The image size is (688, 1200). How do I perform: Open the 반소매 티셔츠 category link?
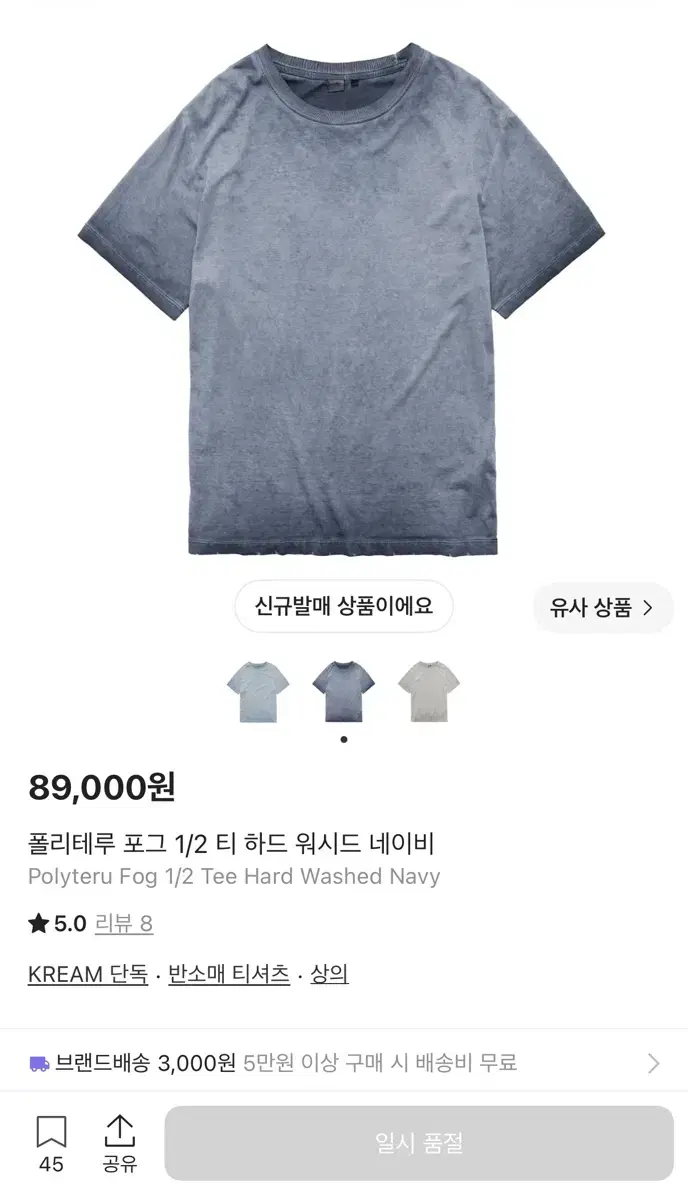click(229, 974)
